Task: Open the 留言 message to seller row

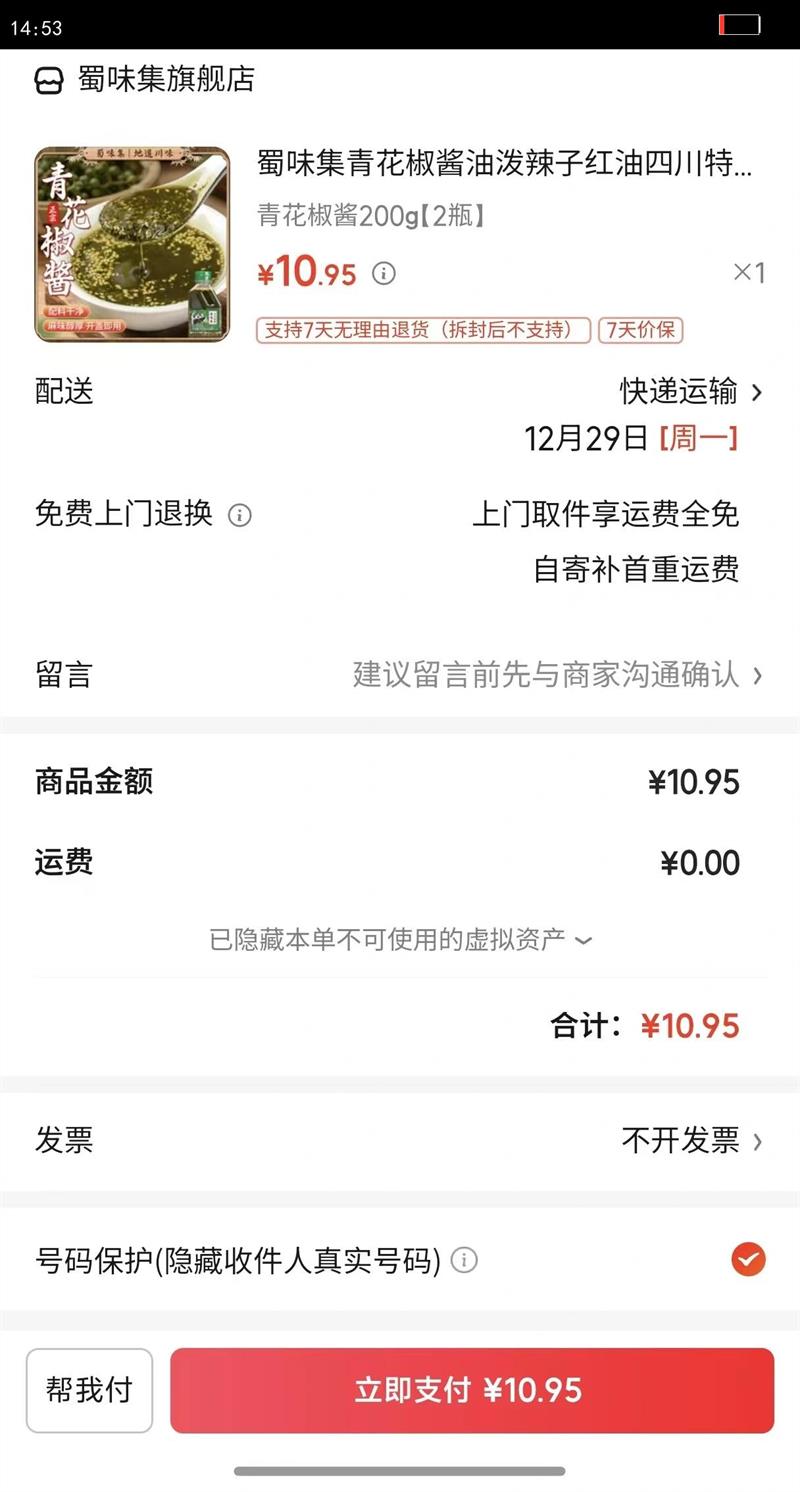Action: 400,675
